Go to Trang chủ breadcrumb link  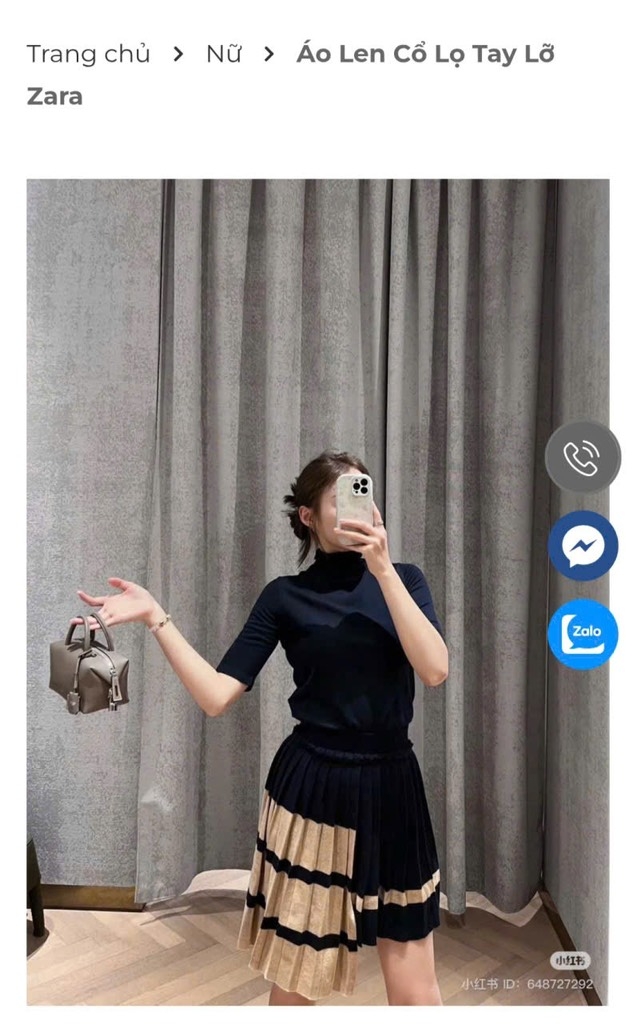[x=88, y=54]
